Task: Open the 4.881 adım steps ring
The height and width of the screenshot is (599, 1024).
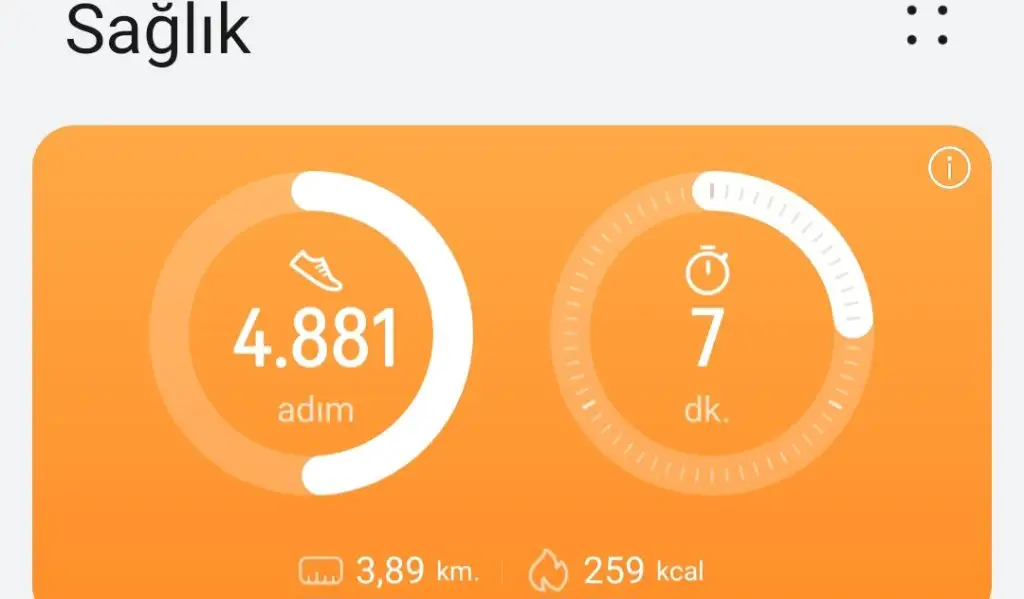Action: tap(311, 333)
